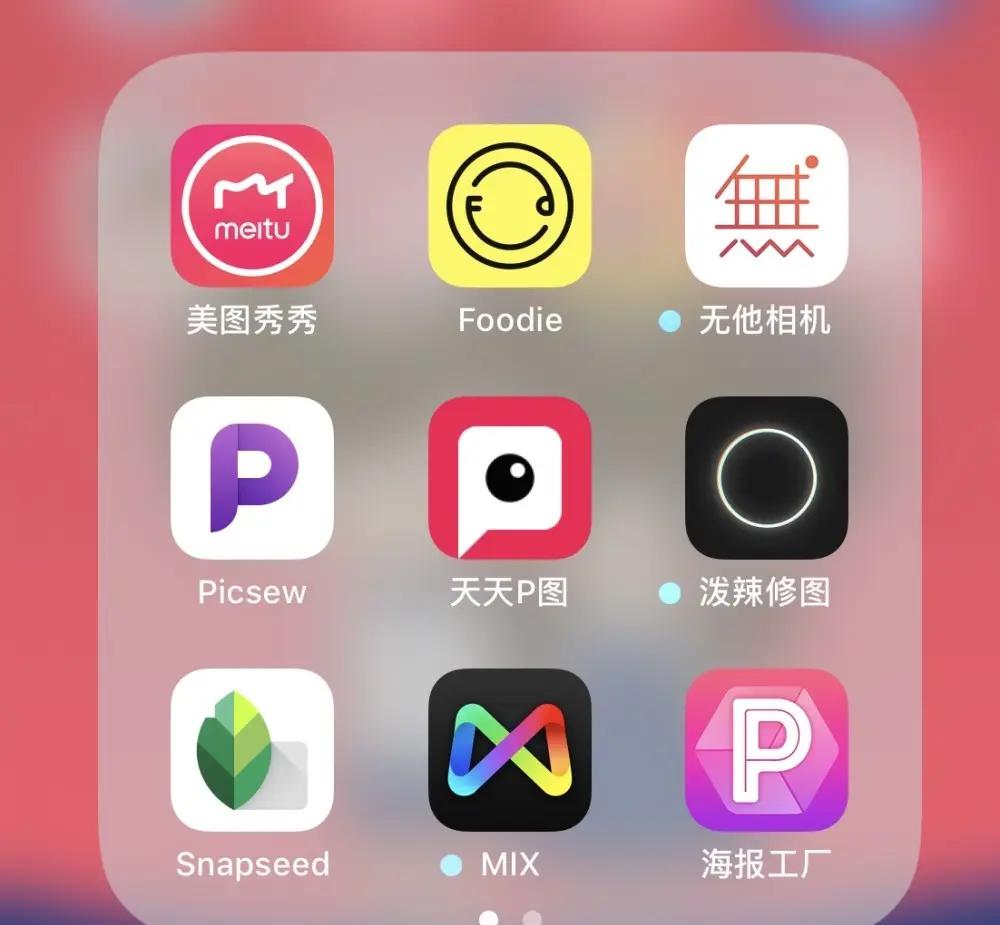Launch 海报工厂 app
Screen dimensions: 1000x925
[766, 750]
